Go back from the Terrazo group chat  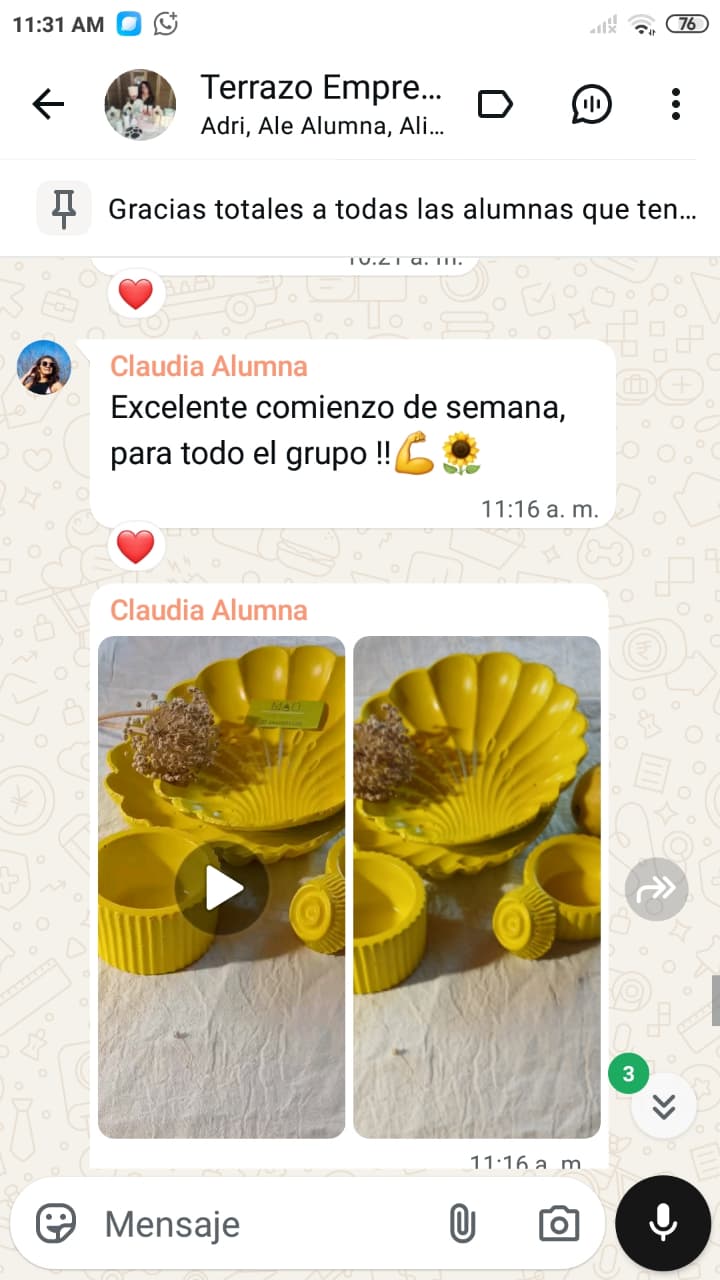pyautogui.click(x=47, y=104)
